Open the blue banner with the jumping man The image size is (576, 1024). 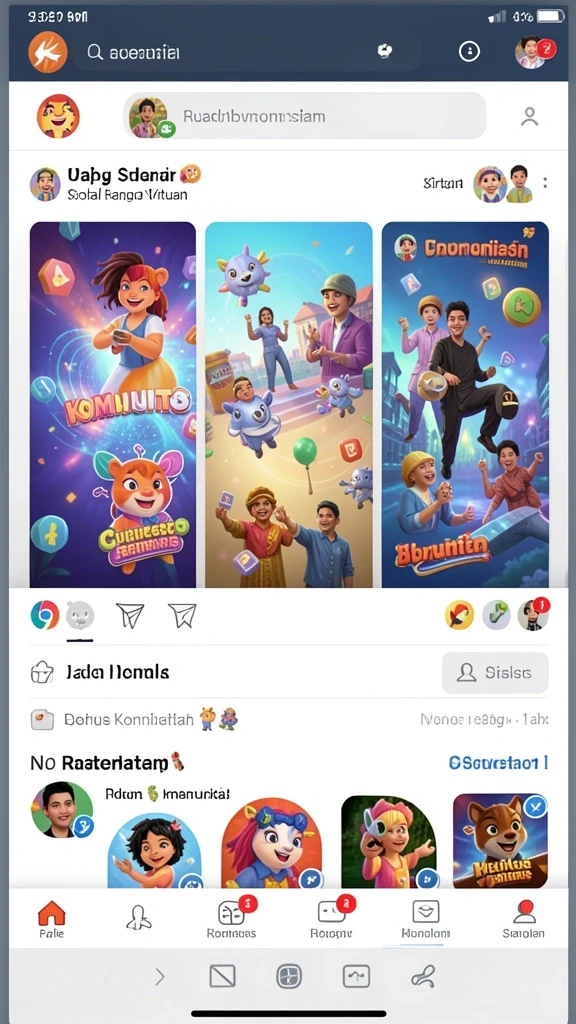(x=465, y=405)
